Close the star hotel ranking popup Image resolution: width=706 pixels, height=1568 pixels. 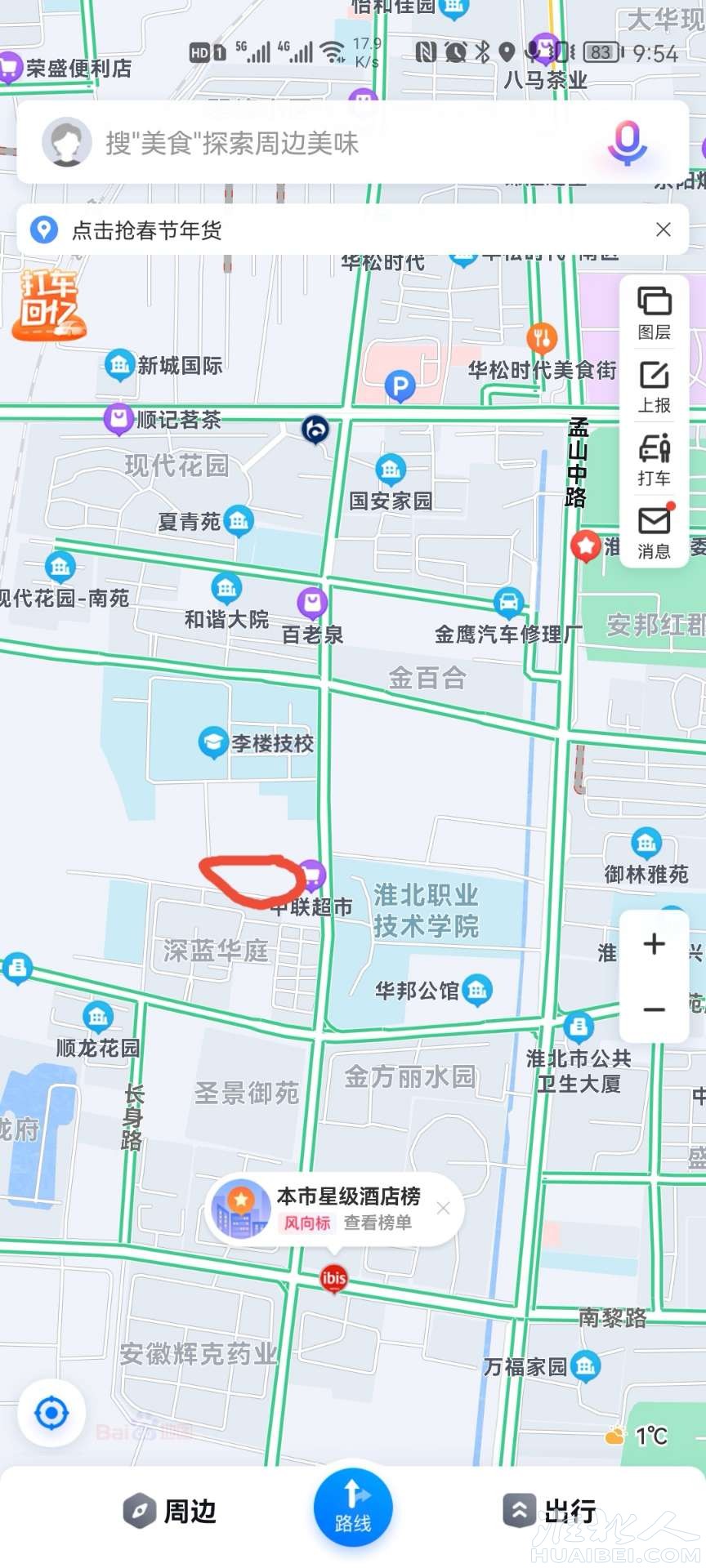click(444, 1208)
